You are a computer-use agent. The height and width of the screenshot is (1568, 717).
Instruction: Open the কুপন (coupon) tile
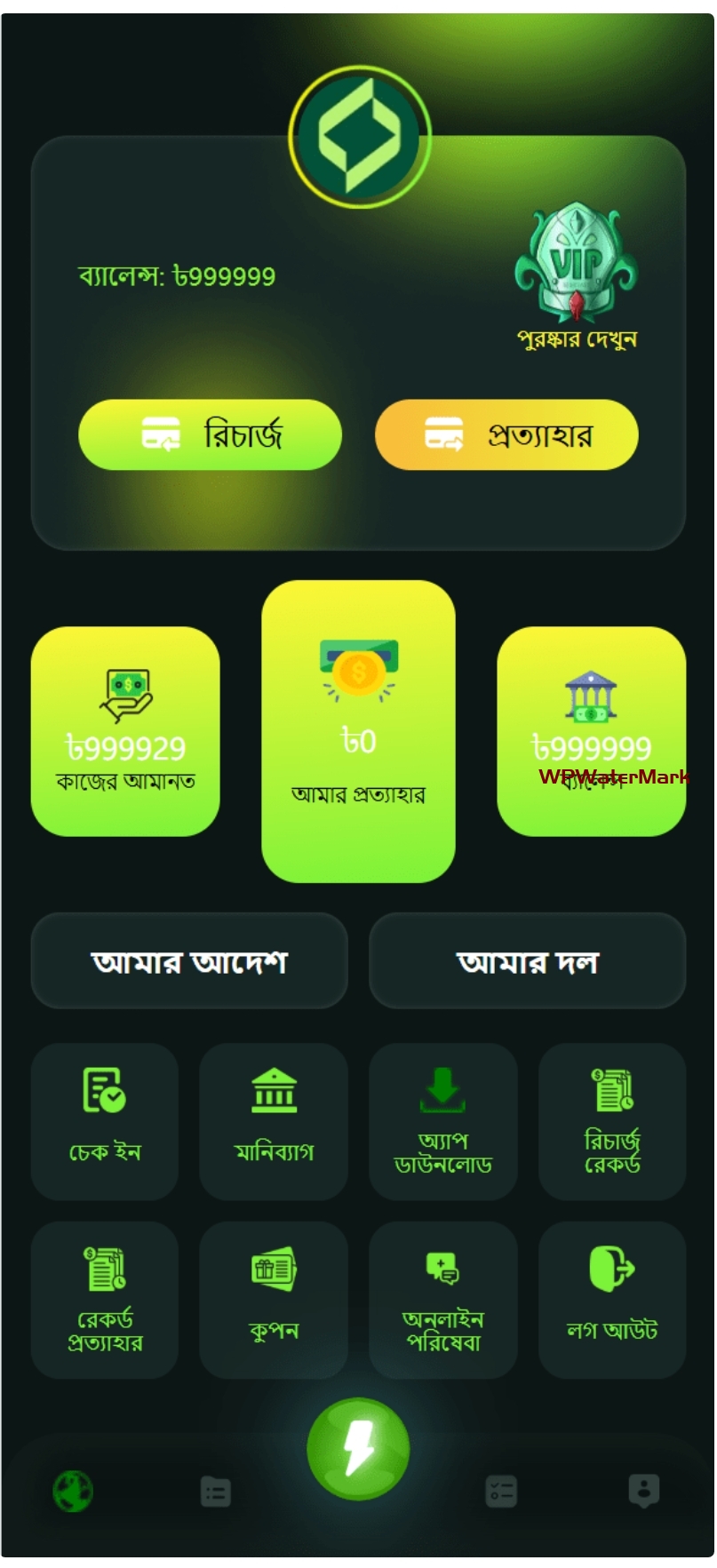point(274,1299)
